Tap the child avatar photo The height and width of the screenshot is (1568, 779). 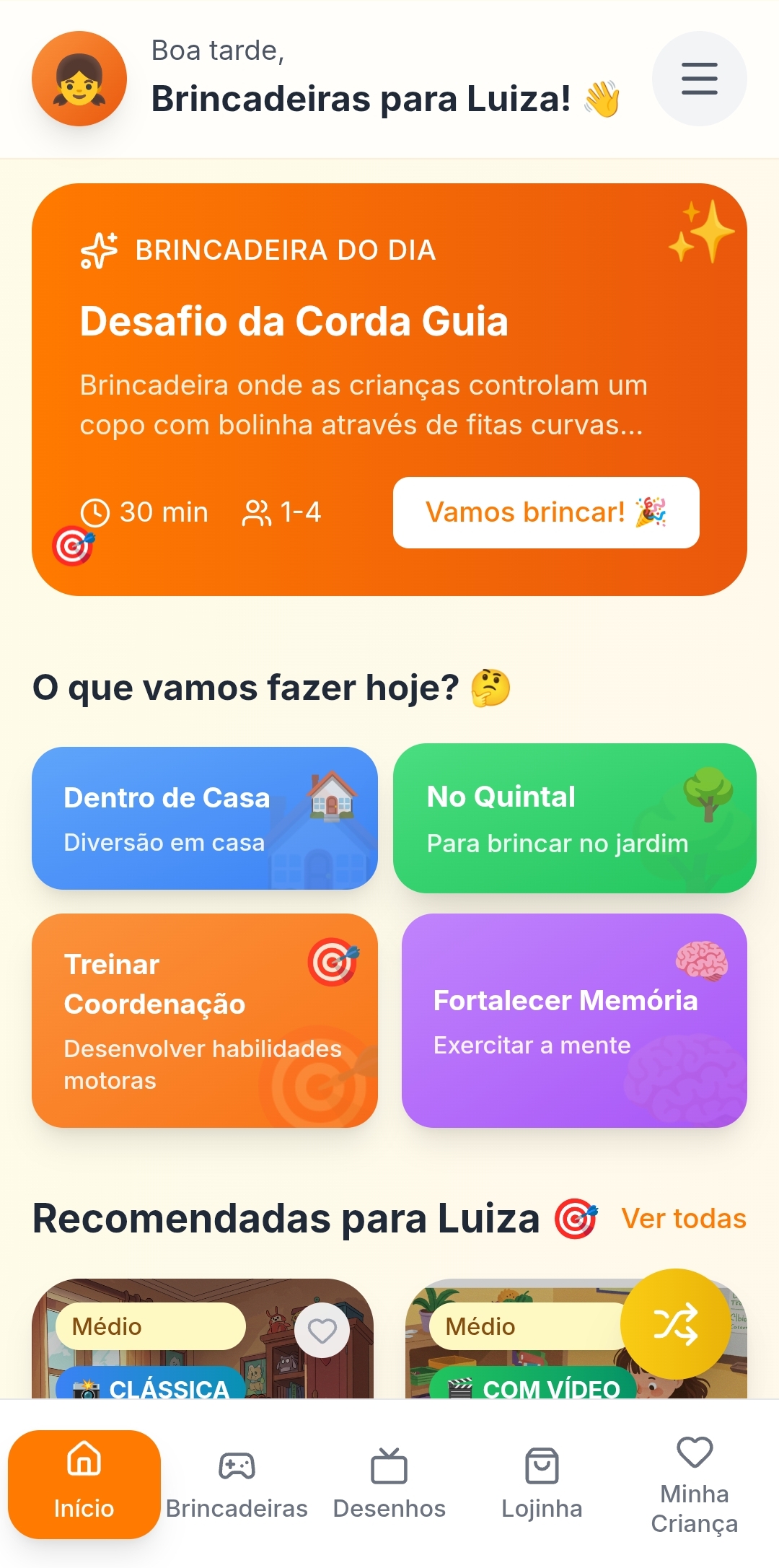point(78,78)
